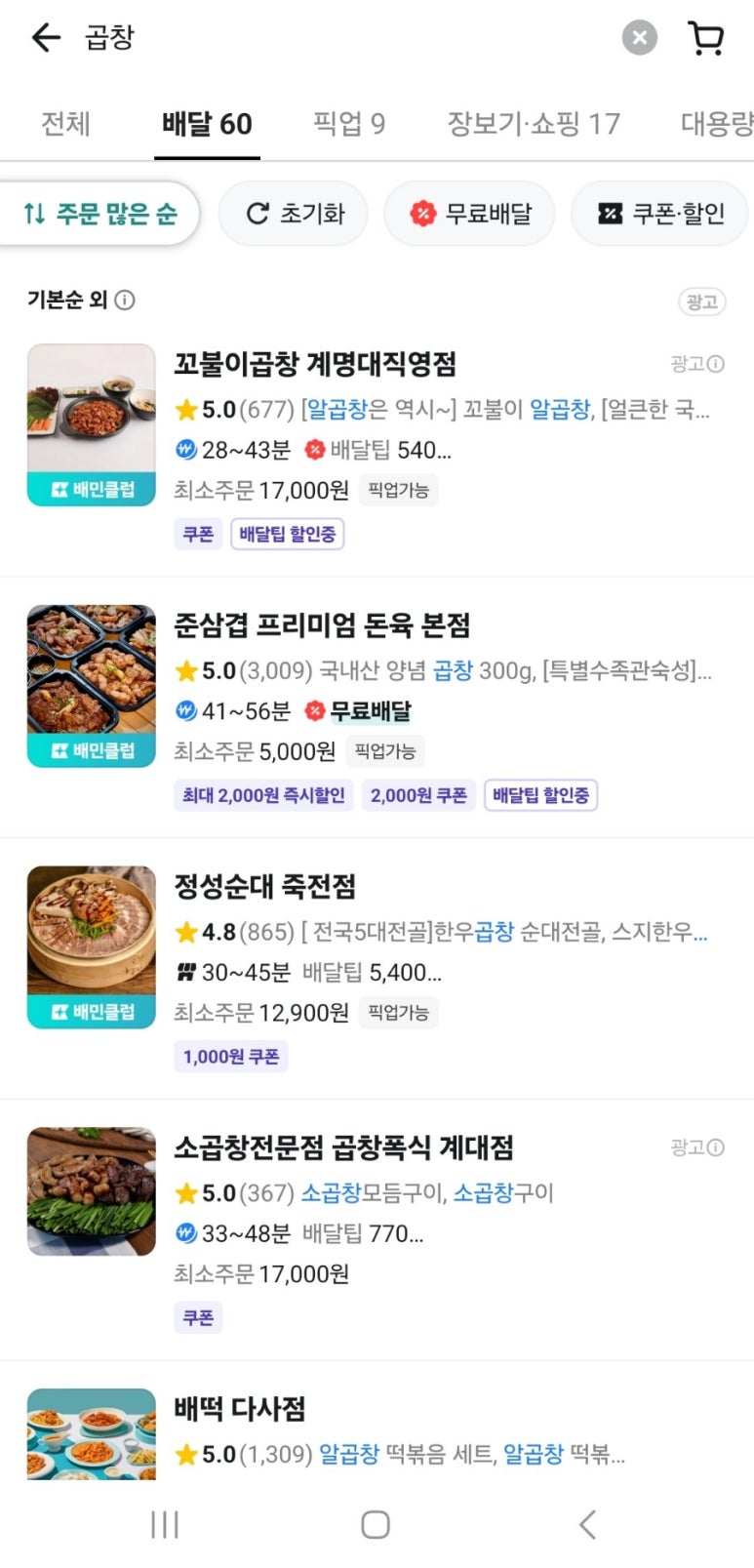This screenshot has width=754, height=1568.
Task: Open 꼬불이곱창 계명대직영점
Action: [x=315, y=364]
